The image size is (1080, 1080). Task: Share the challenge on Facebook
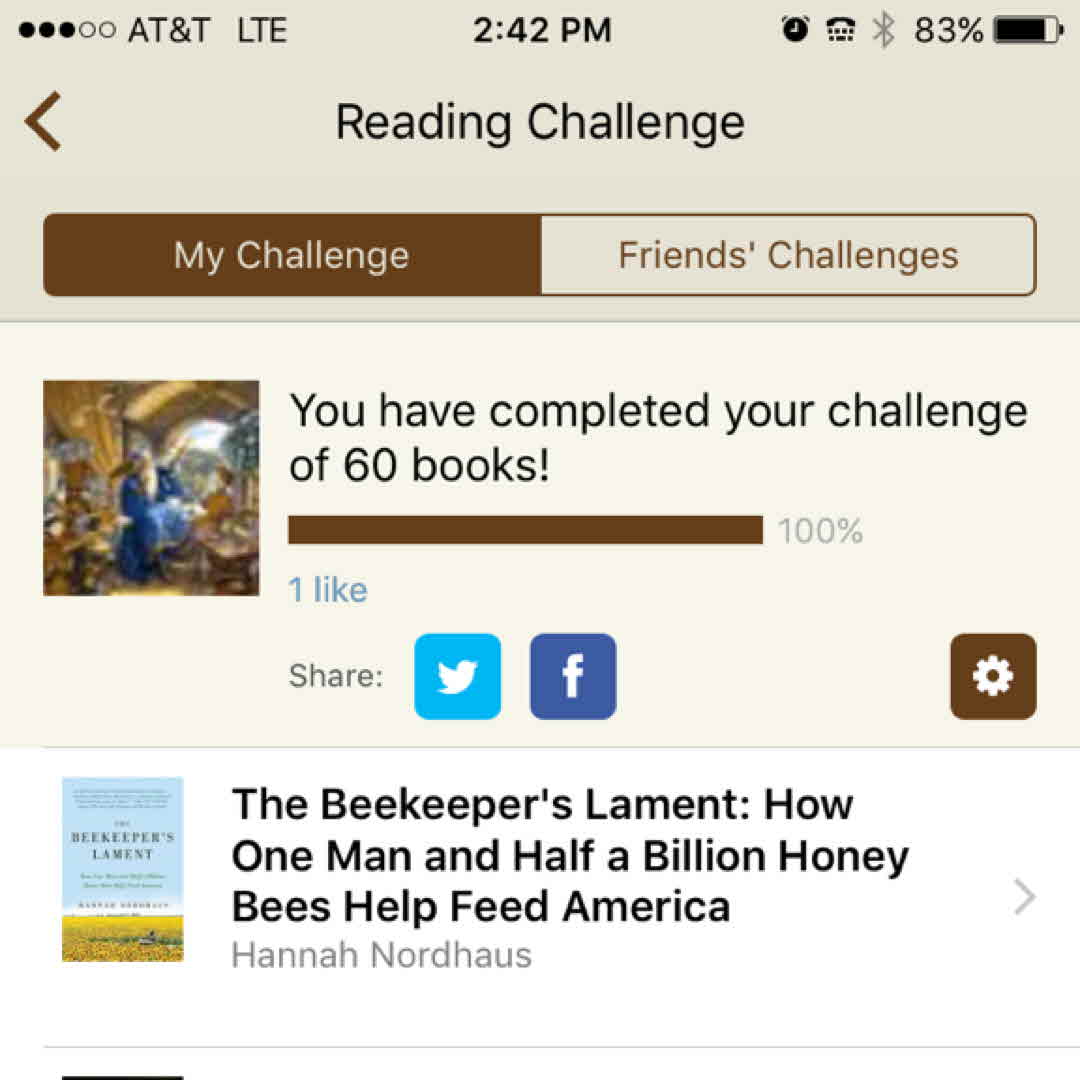(x=573, y=677)
